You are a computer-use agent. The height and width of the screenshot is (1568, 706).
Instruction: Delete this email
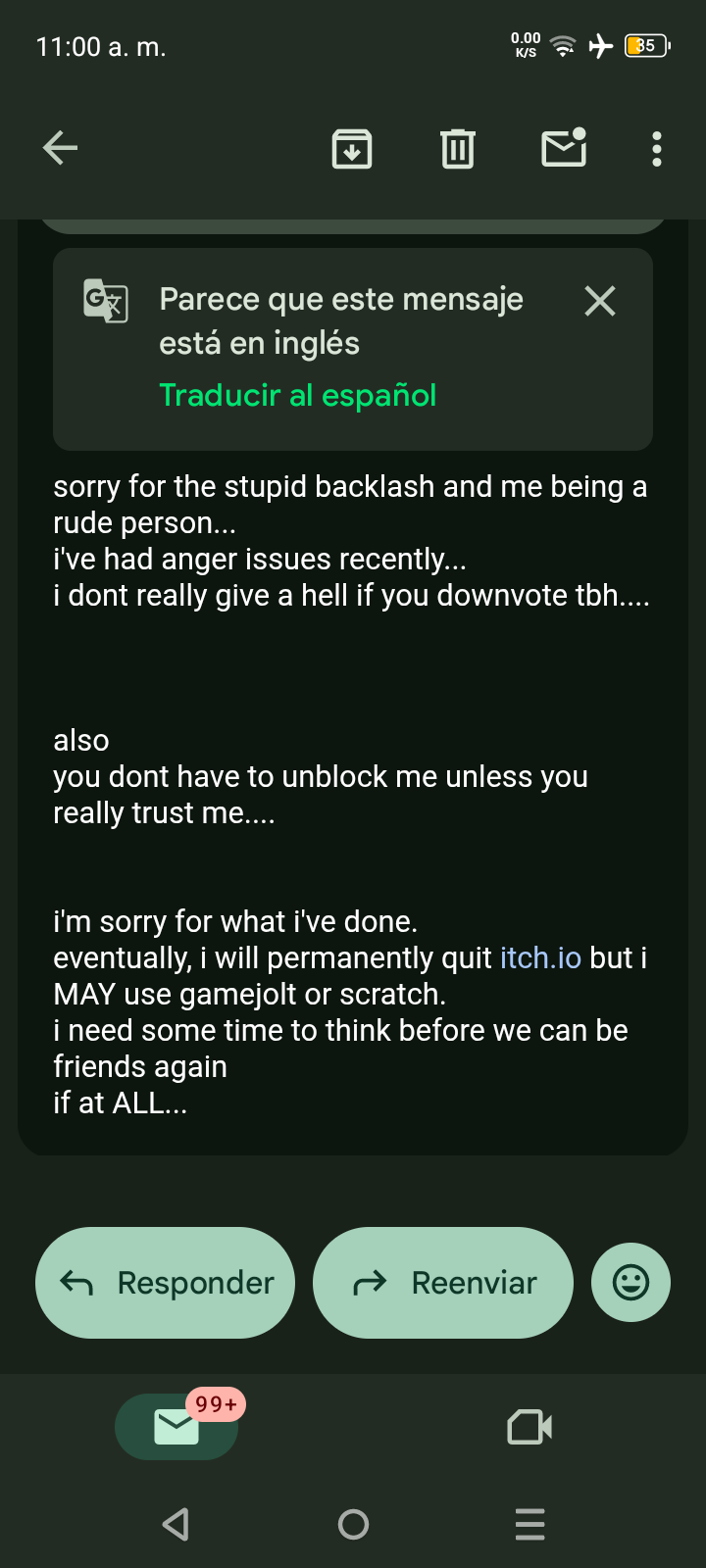coord(458,149)
